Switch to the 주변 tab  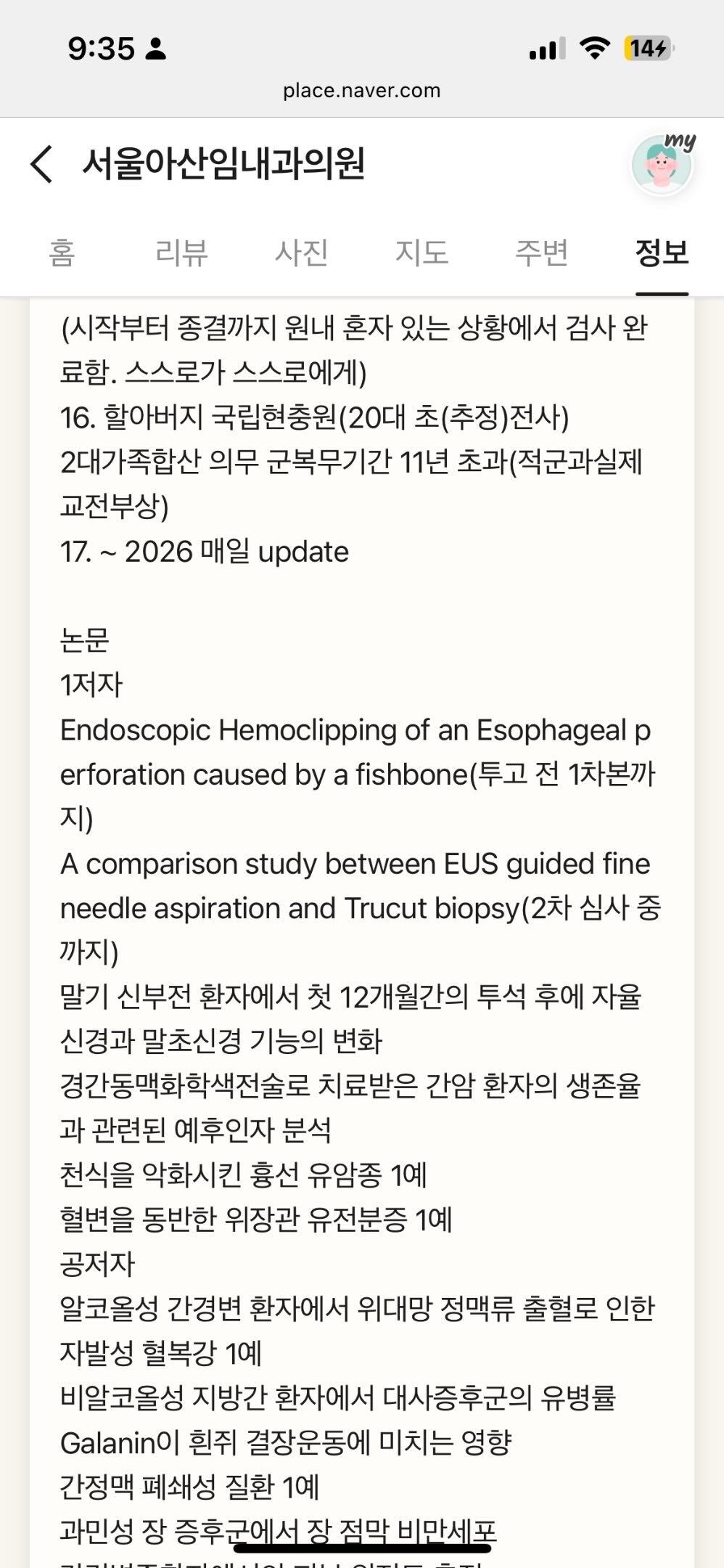tap(541, 253)
